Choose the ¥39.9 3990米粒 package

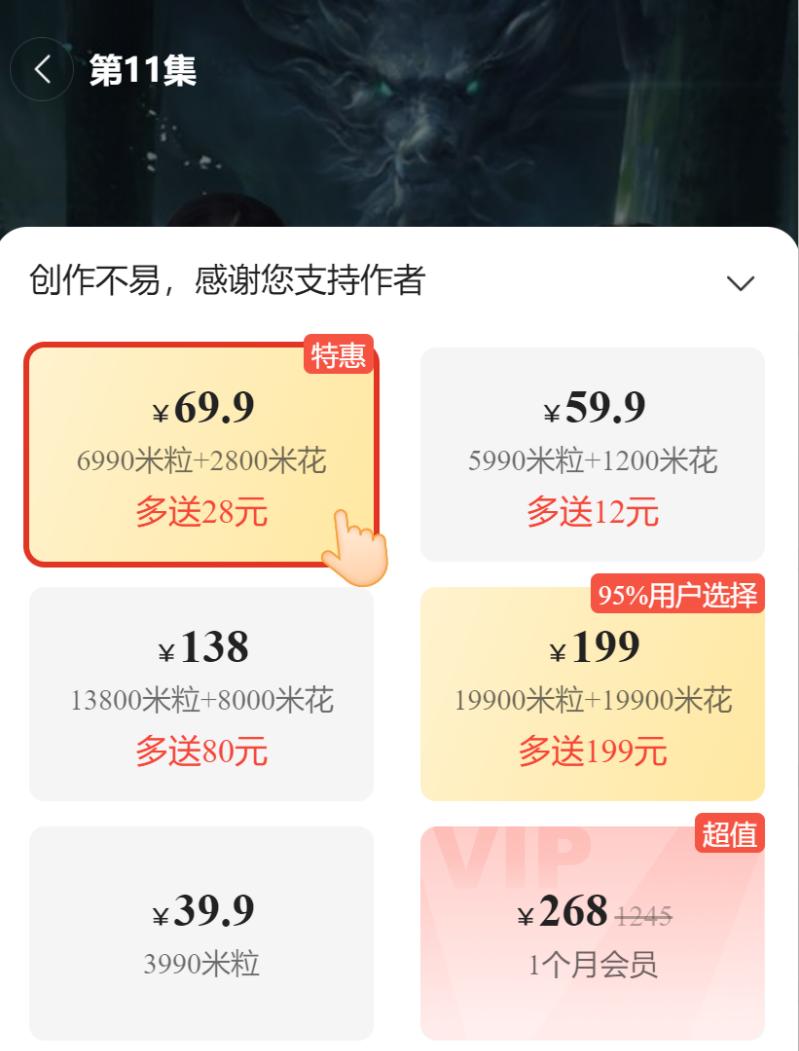pos(201,933)
